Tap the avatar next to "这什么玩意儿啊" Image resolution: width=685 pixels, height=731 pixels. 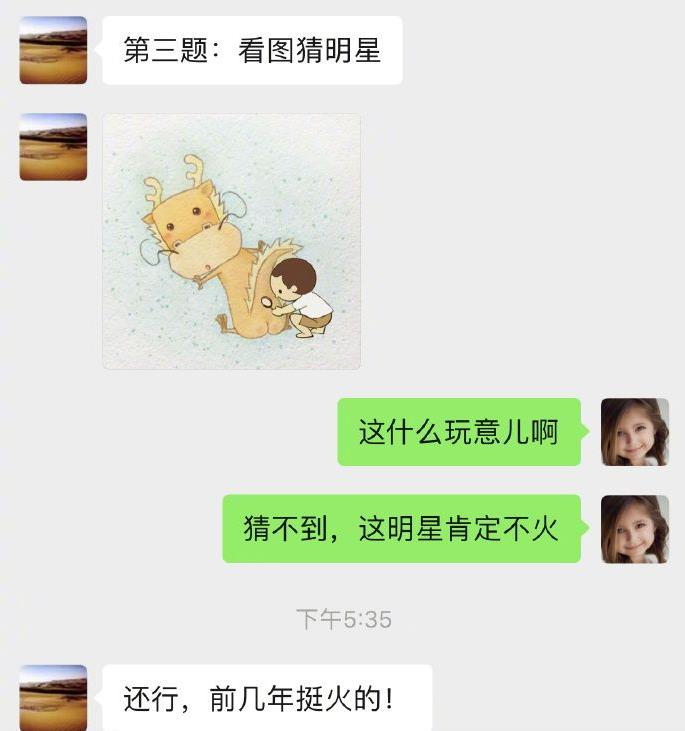(x=634, y=432)
